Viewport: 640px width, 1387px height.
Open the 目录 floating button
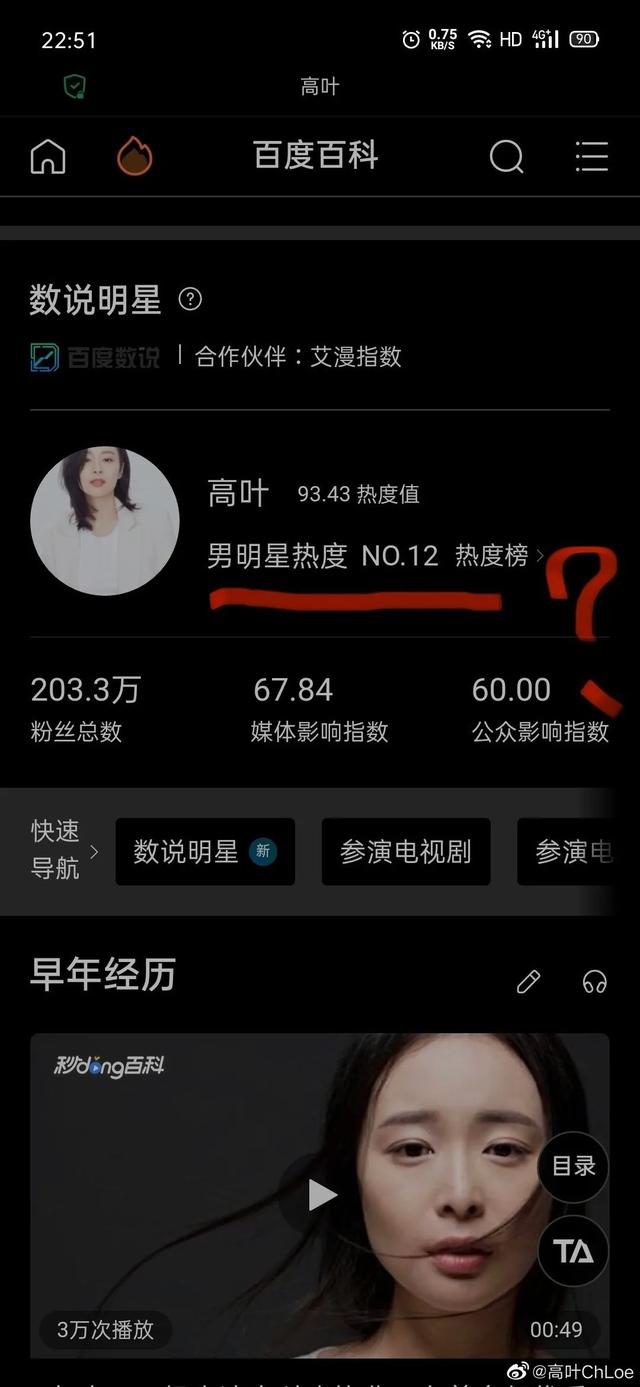coord(573,1166)
